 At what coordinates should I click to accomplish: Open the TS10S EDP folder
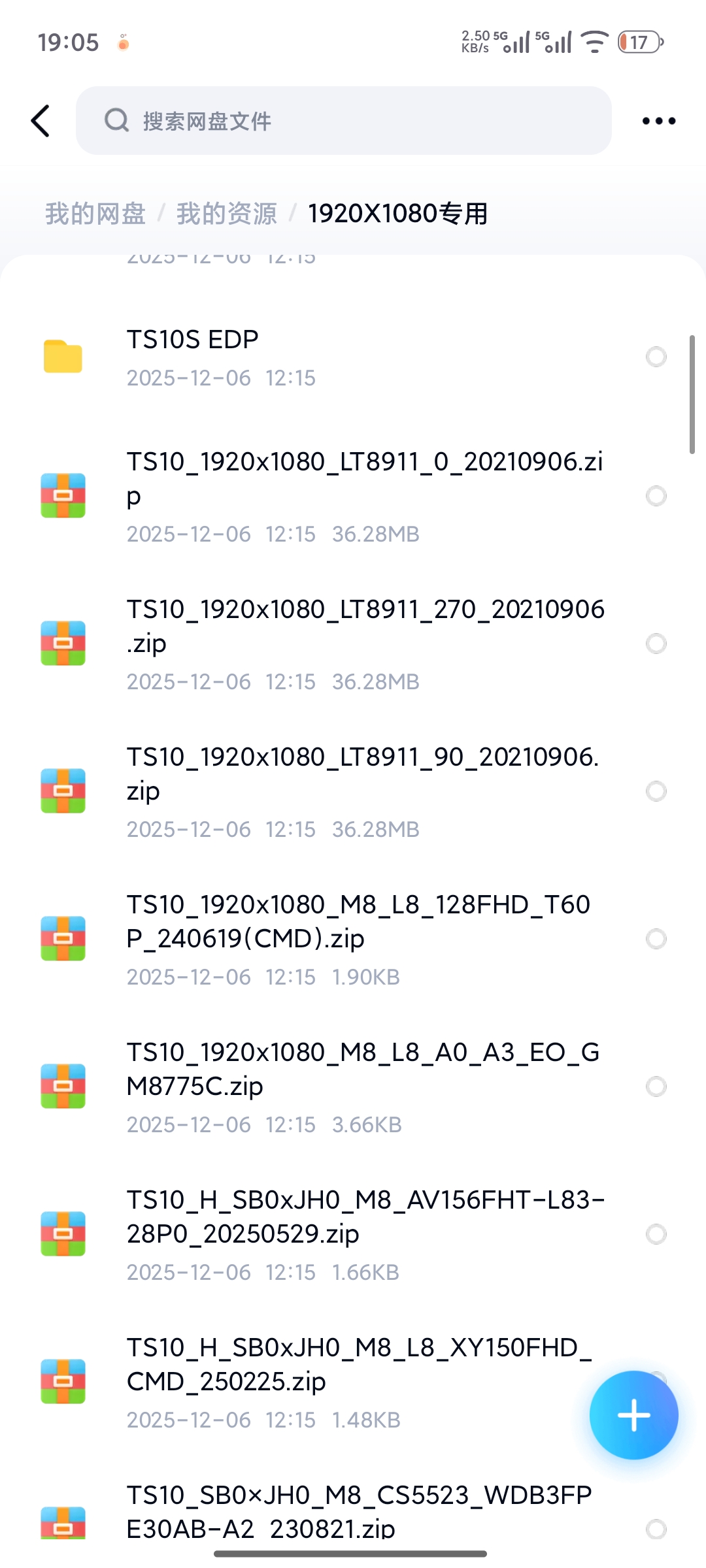[x=261, y=357]
